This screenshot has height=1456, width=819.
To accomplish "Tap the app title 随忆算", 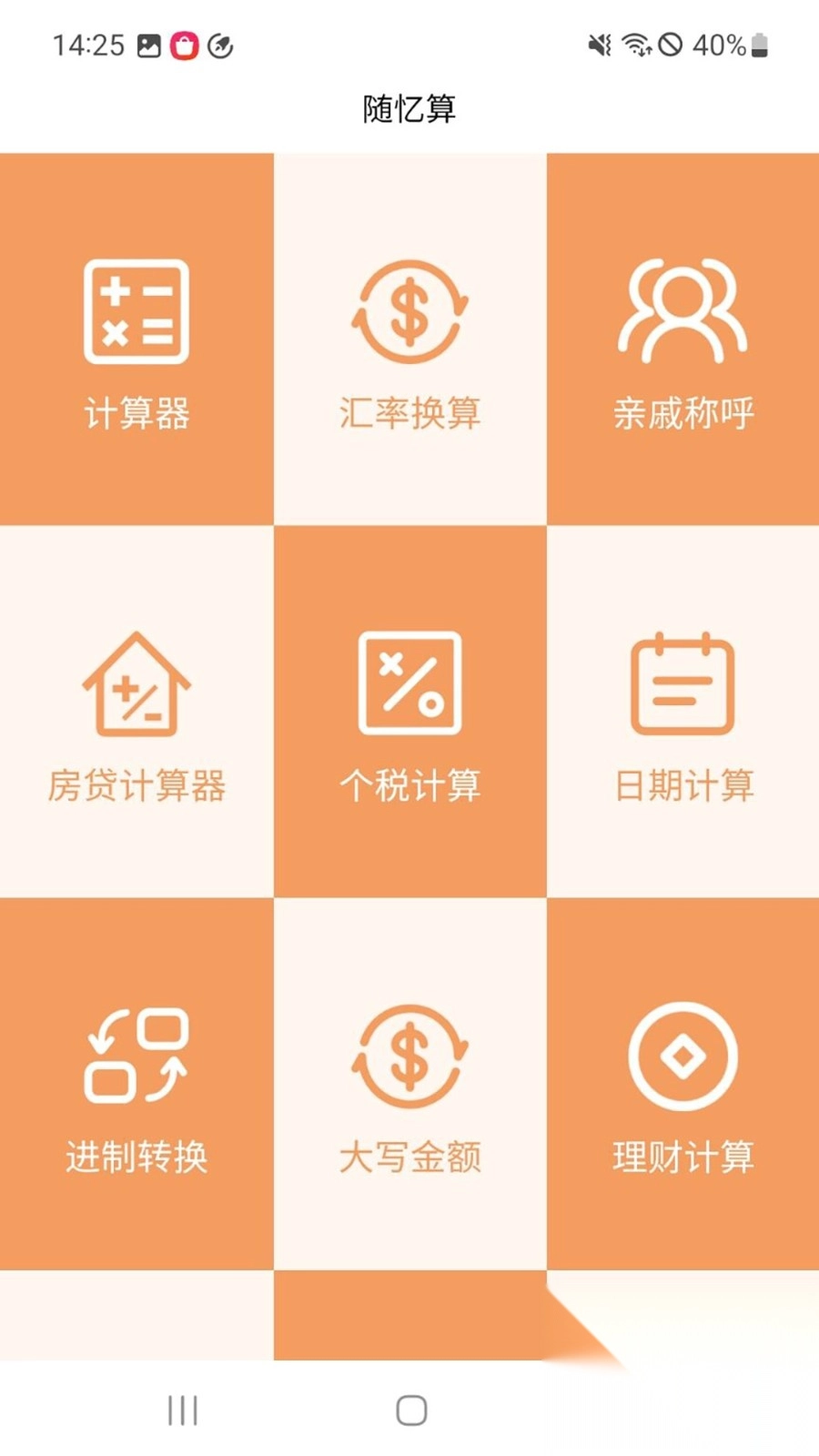I will click(x=409, y=106).
